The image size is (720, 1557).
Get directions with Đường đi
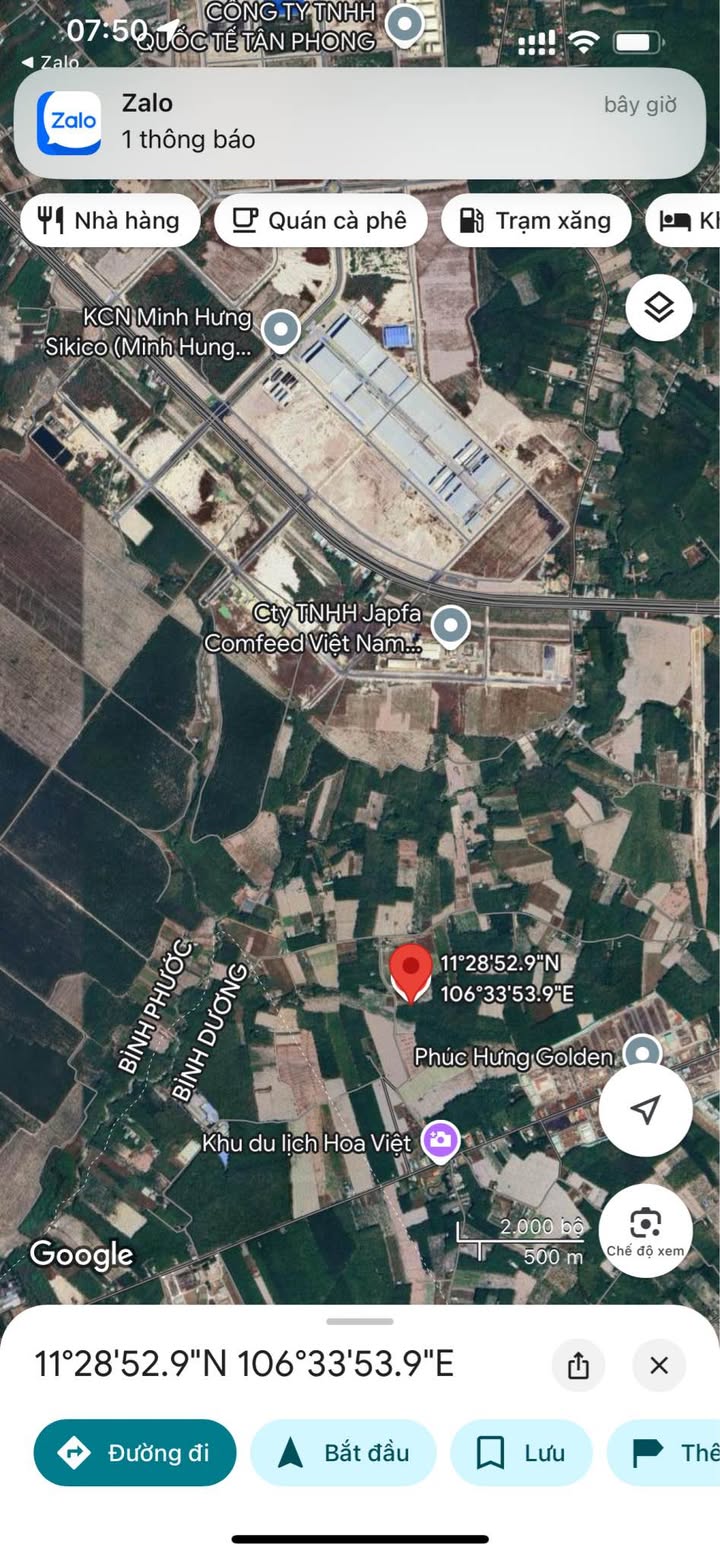tap(135, 1452)
